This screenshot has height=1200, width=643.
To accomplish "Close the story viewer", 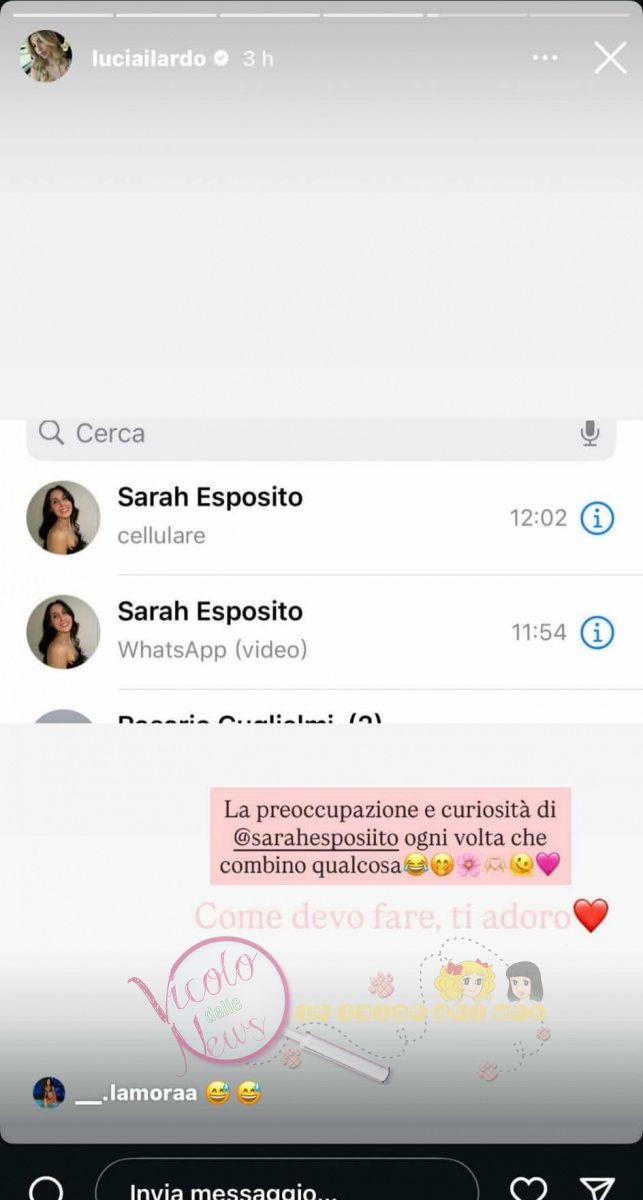I will tap(610, 58).
